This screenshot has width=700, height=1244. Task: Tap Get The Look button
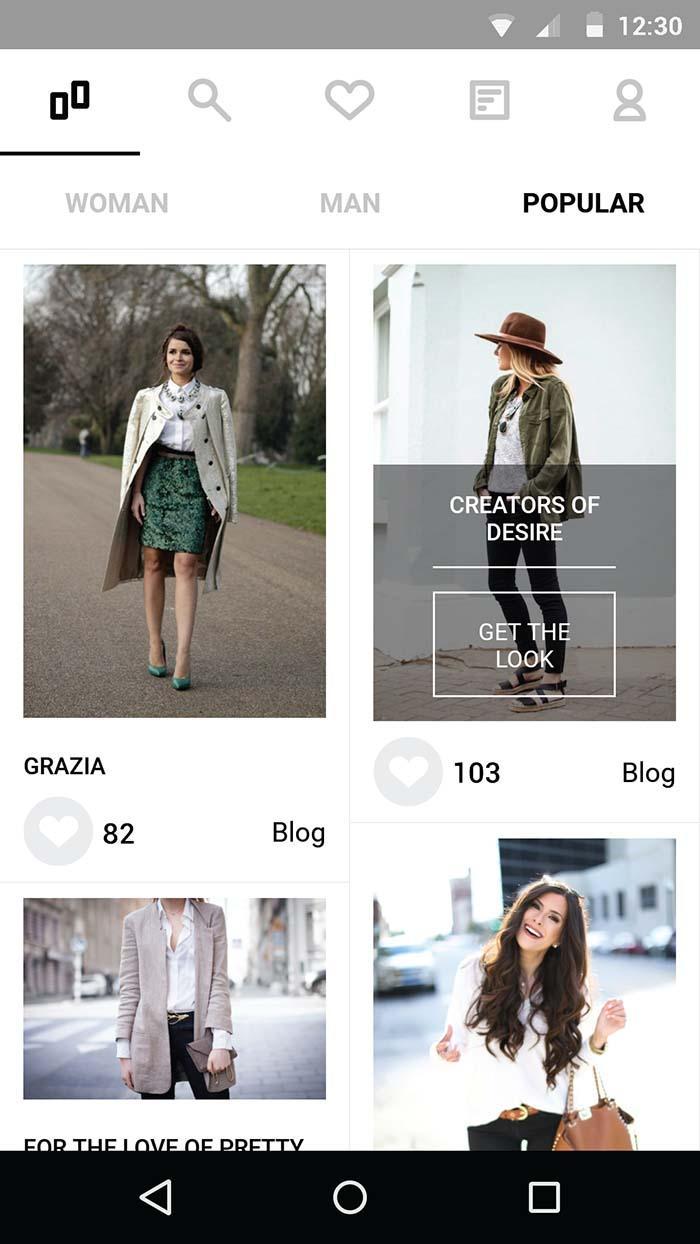click(x=524, y=644)
